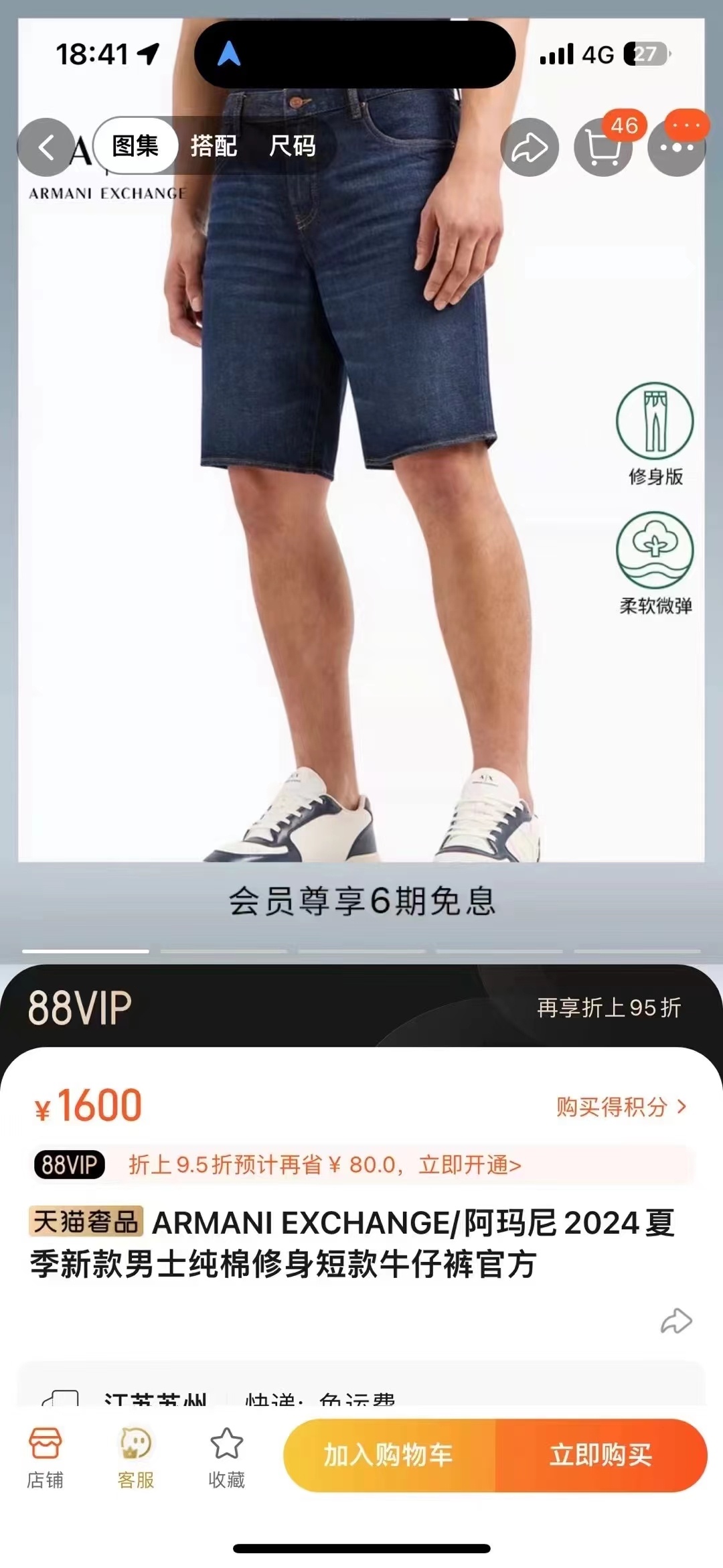Contact 客服 customer service

point(136,1457)
